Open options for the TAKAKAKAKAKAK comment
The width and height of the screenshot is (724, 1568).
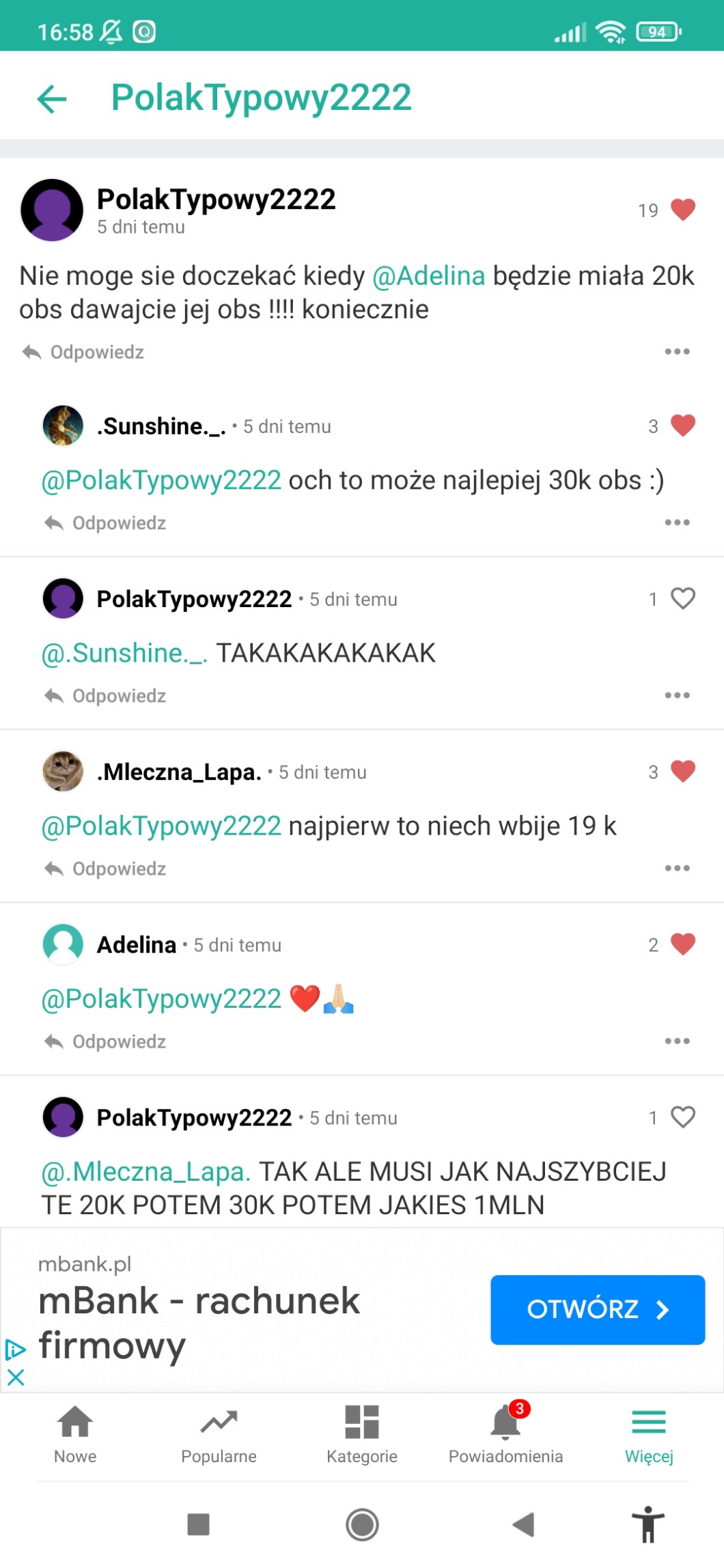[x=677, y=695]
